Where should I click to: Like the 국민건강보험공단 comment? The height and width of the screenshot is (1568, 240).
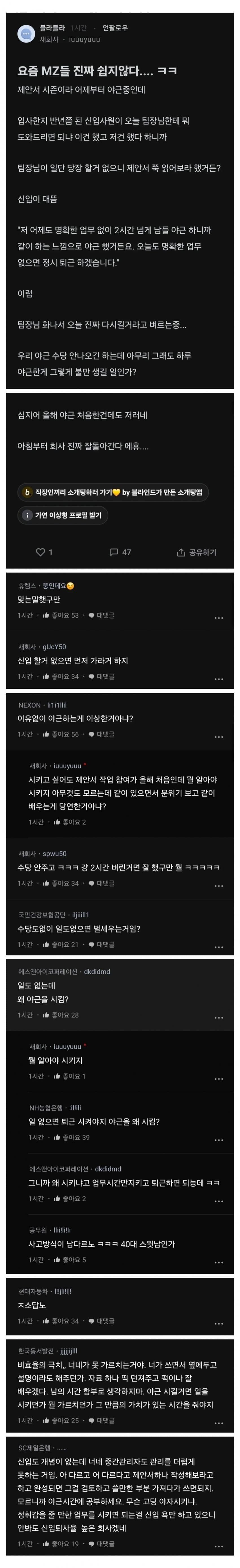[x=61, y=945]
